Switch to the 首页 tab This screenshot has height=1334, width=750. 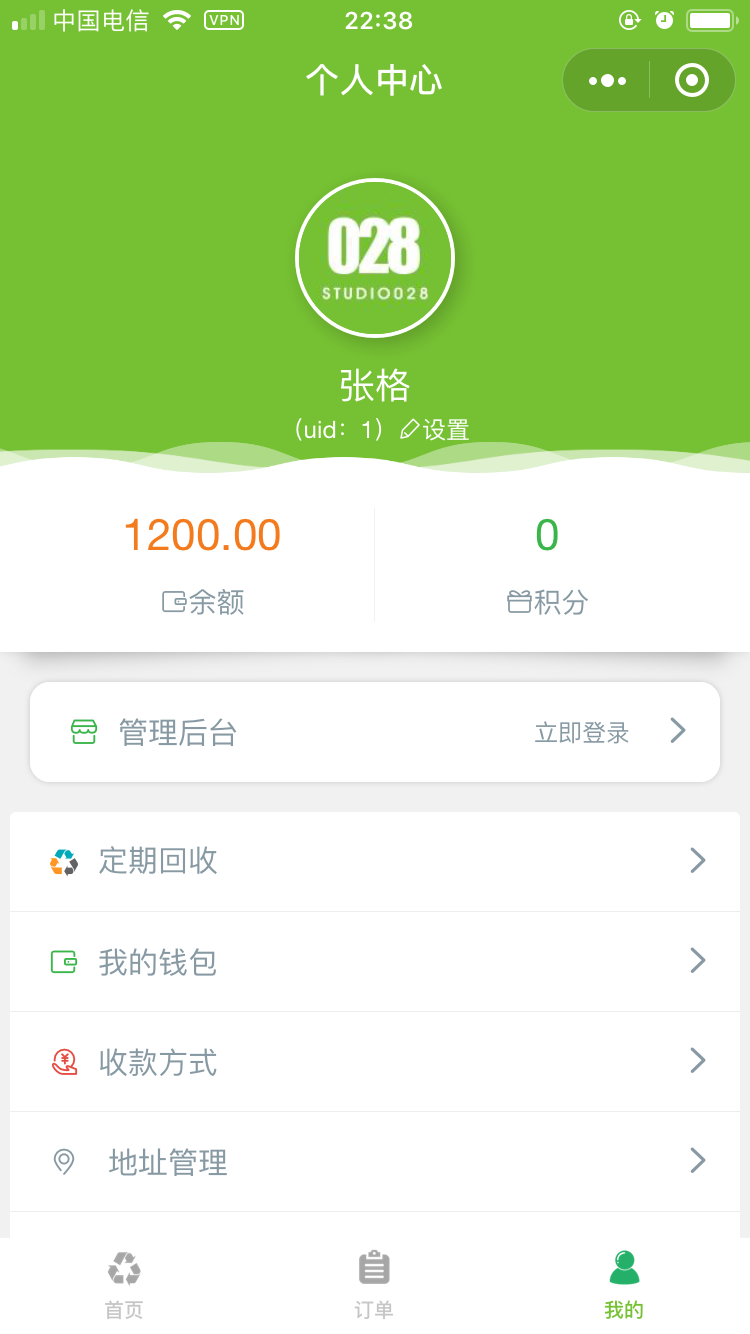[x=125, y=1286]
